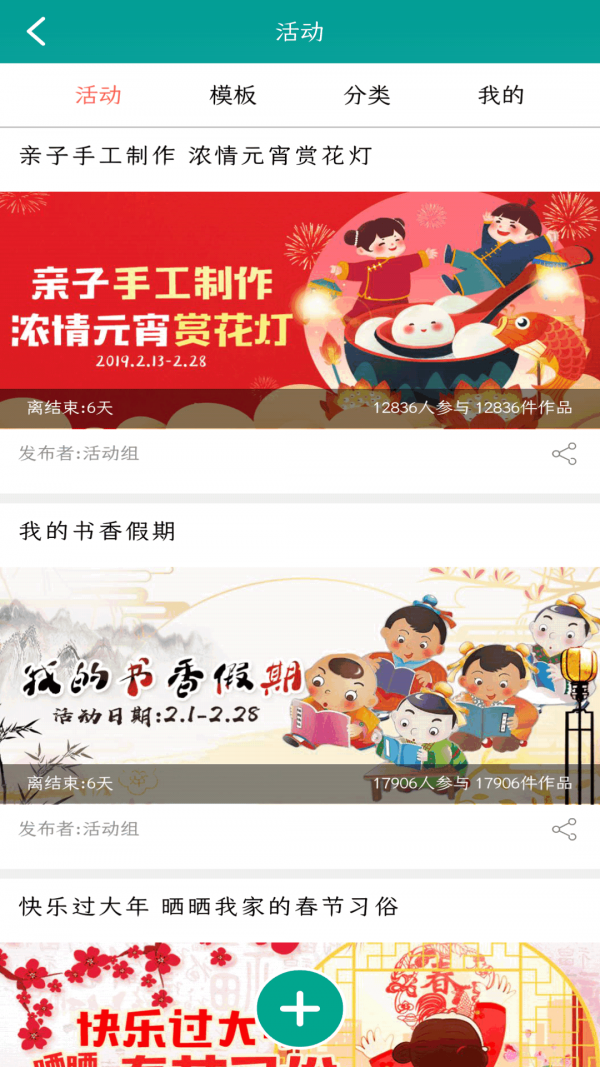Open the 亲子手工制作 元宵赏花灯 activity banner

[x=300, y=300]
